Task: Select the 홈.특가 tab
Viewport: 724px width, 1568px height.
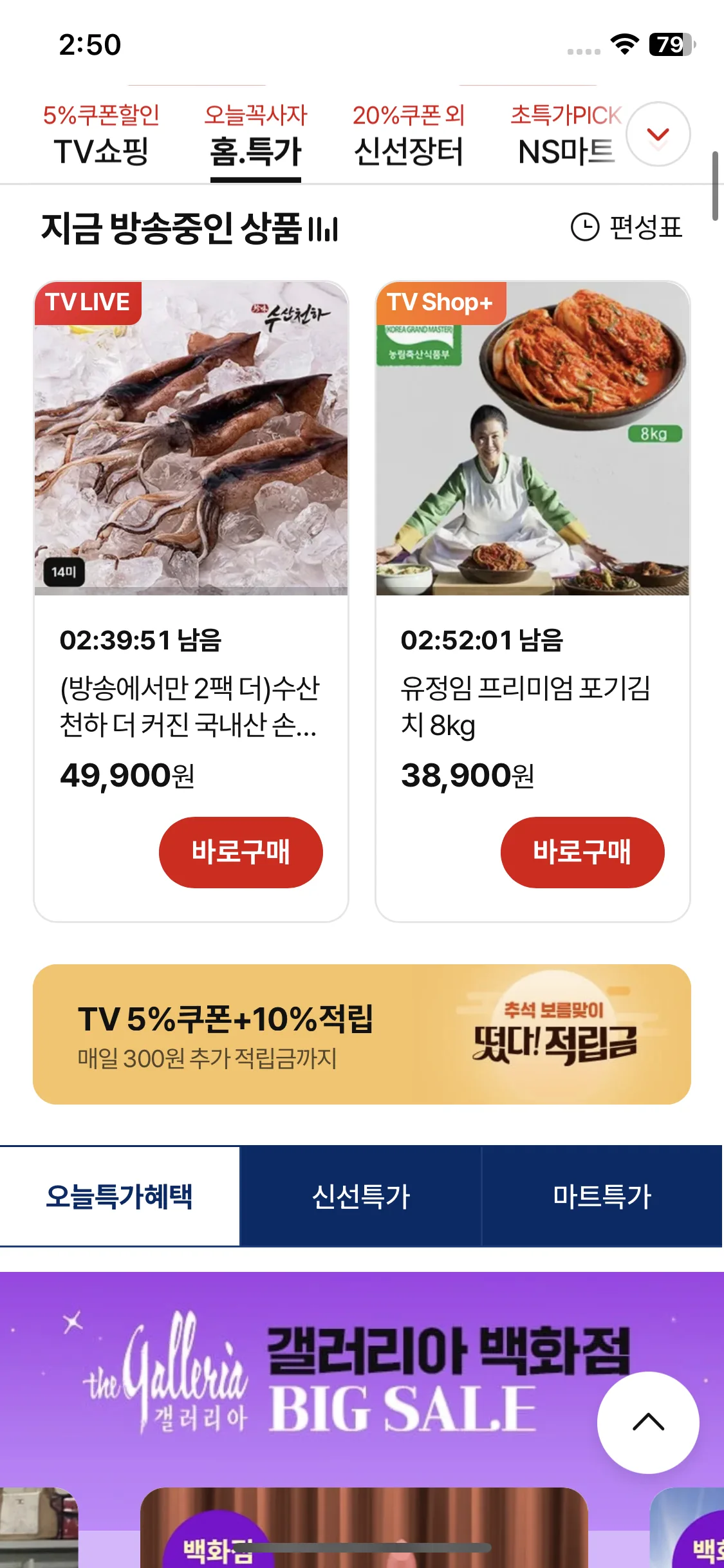Action: pyautogui.click(x=255, y=136)
